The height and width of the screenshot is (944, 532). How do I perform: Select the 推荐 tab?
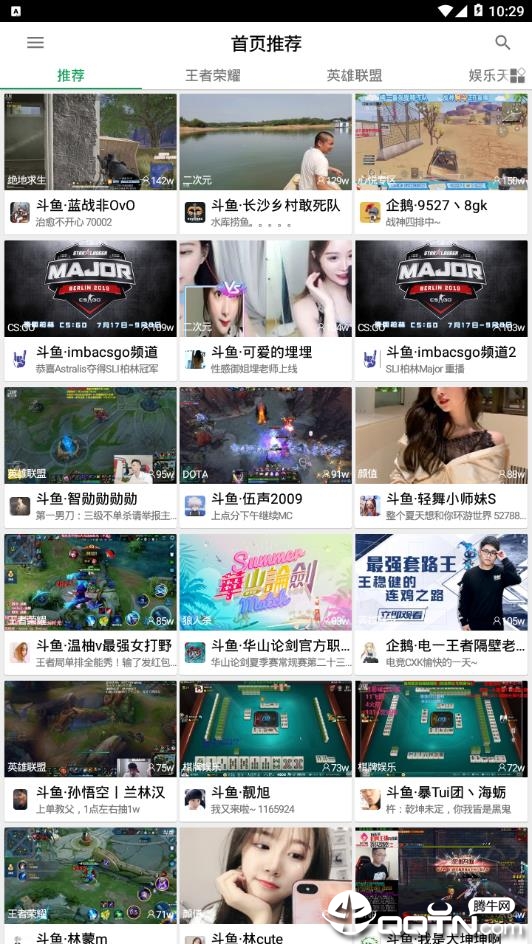(71, 75)
